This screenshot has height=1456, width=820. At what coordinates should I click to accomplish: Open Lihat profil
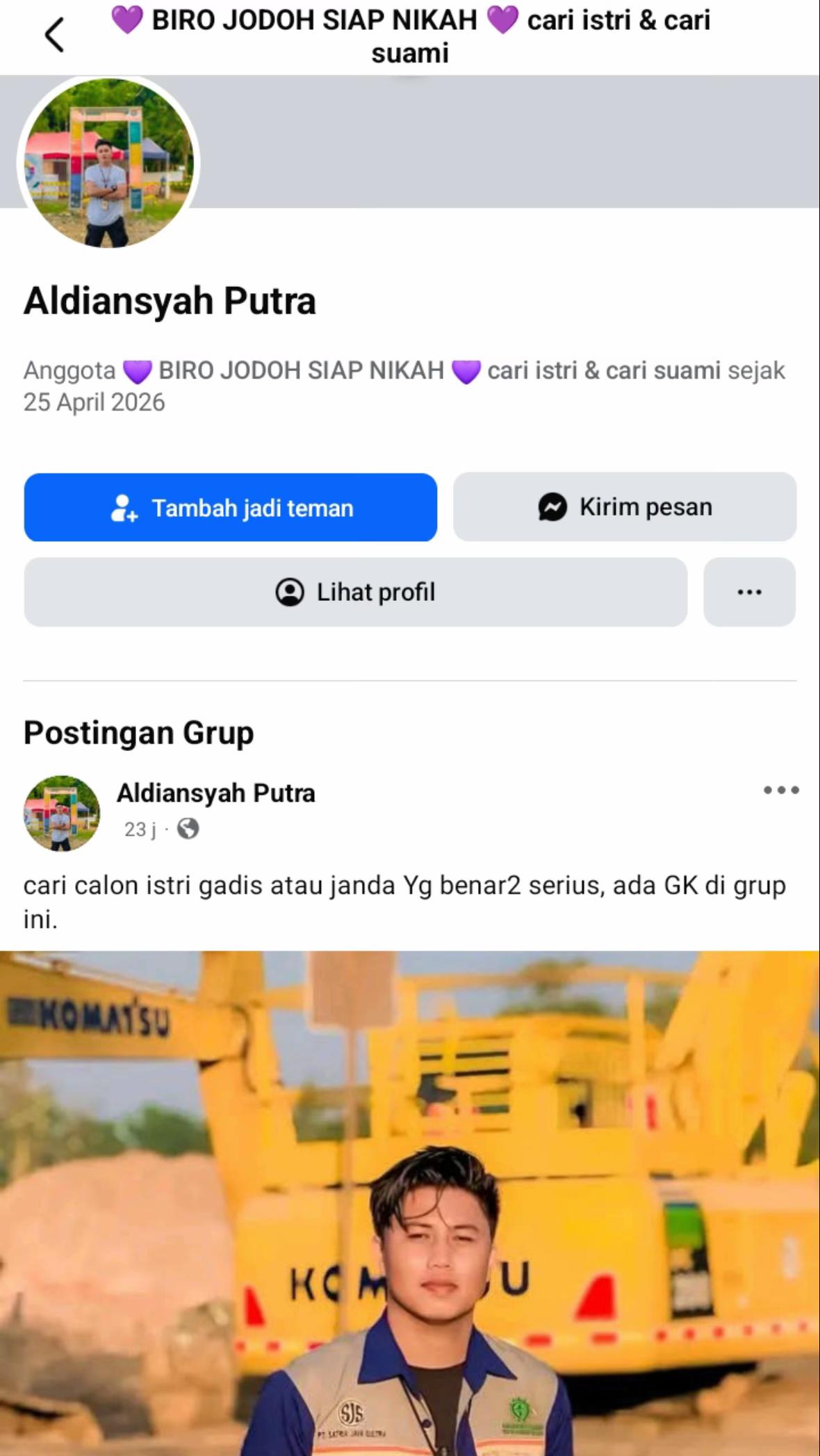[x=356, y=592]
